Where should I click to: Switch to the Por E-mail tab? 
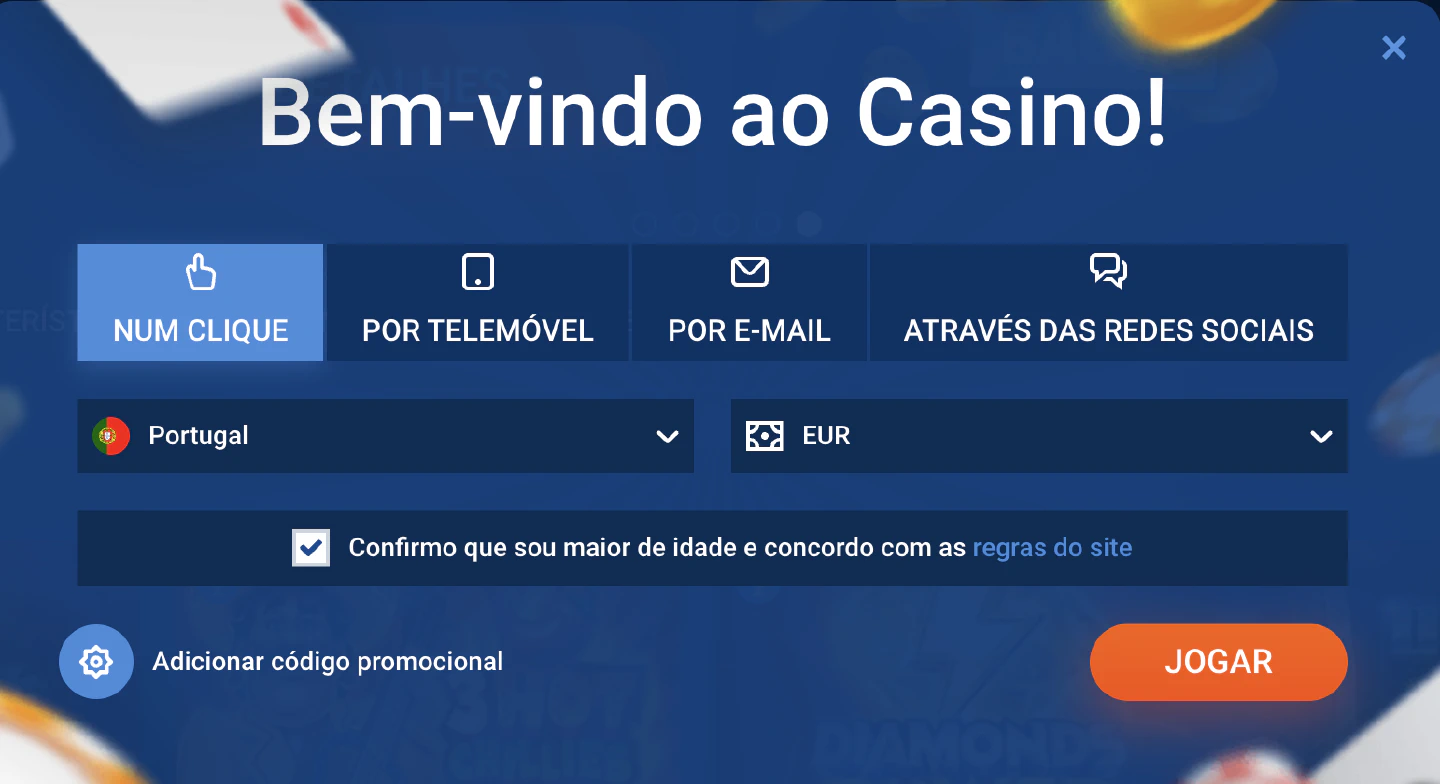click(x=749, y=302)
